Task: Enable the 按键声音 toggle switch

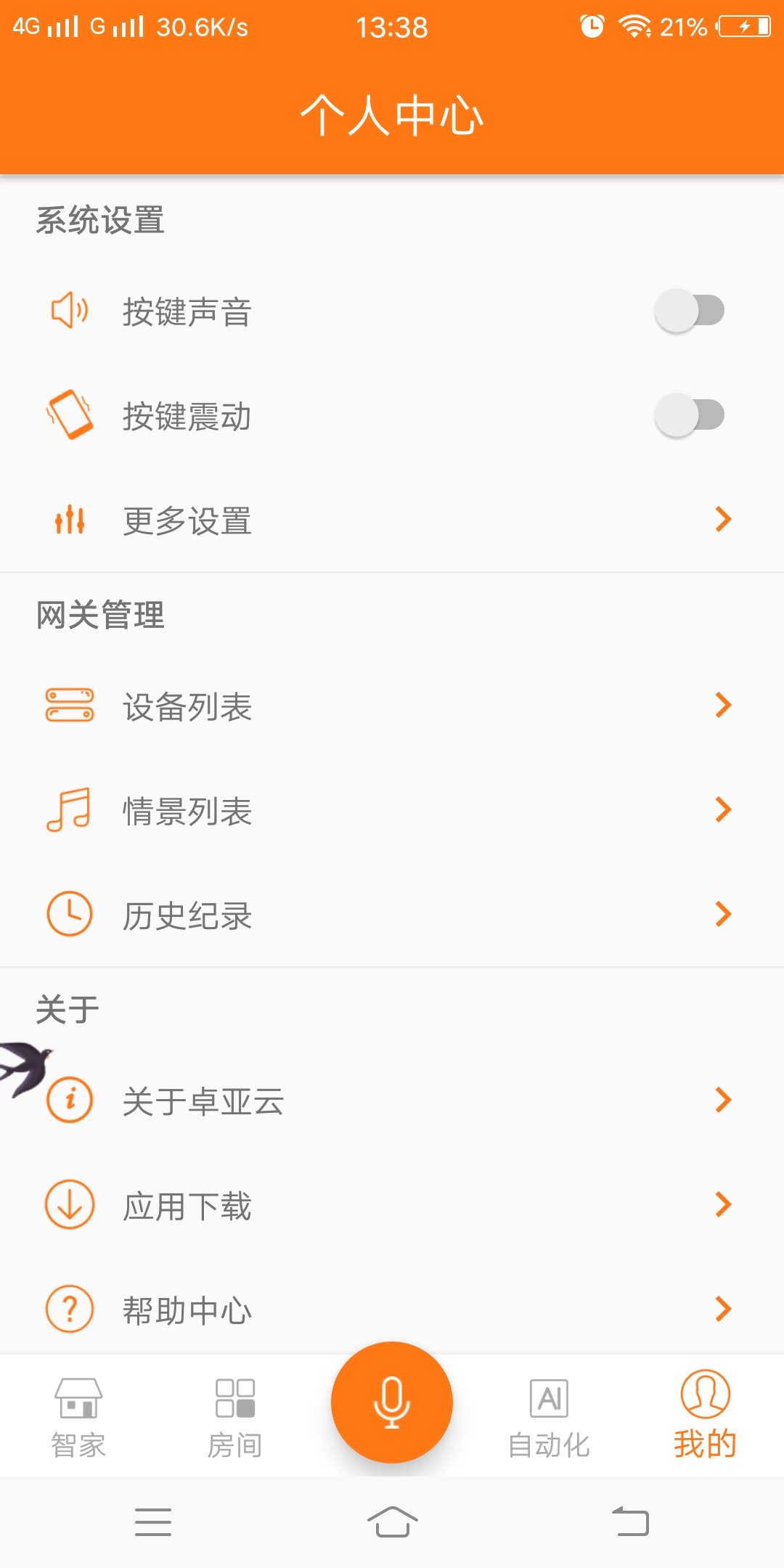Action: 690,311
